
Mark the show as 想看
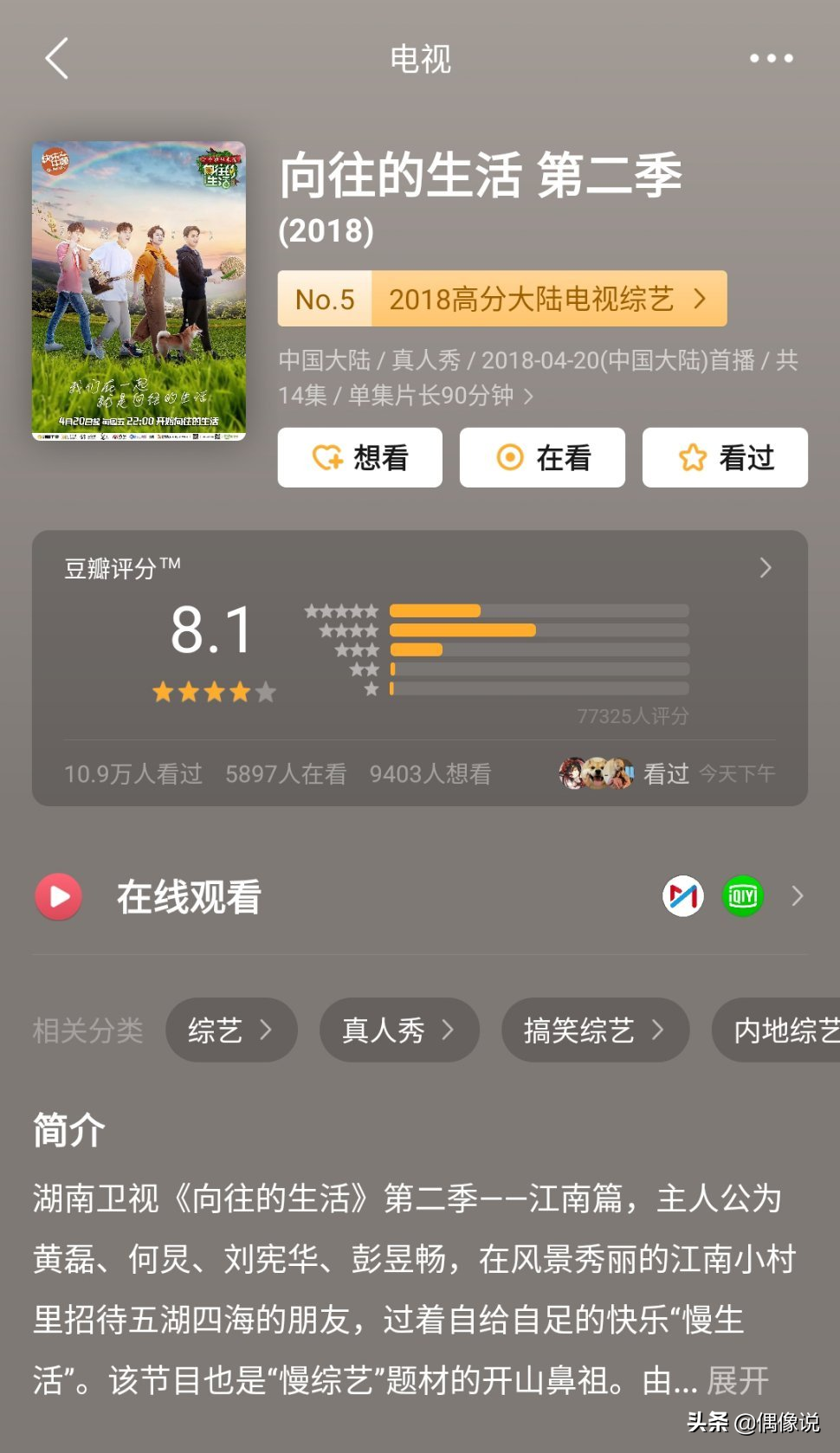point(359,457)
